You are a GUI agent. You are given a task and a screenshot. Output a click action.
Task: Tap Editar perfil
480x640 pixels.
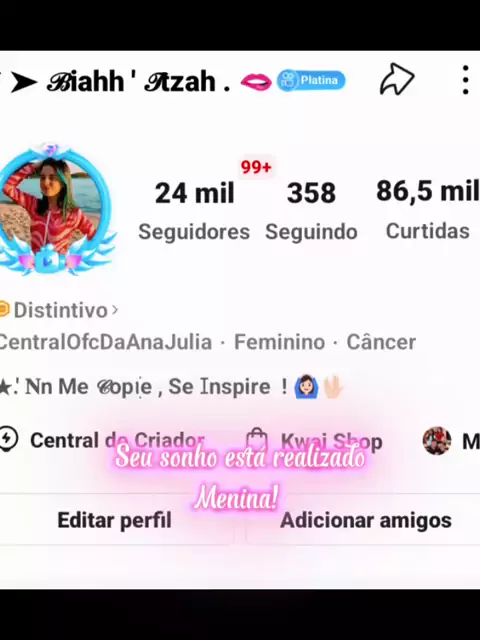[x=114, y=520]
